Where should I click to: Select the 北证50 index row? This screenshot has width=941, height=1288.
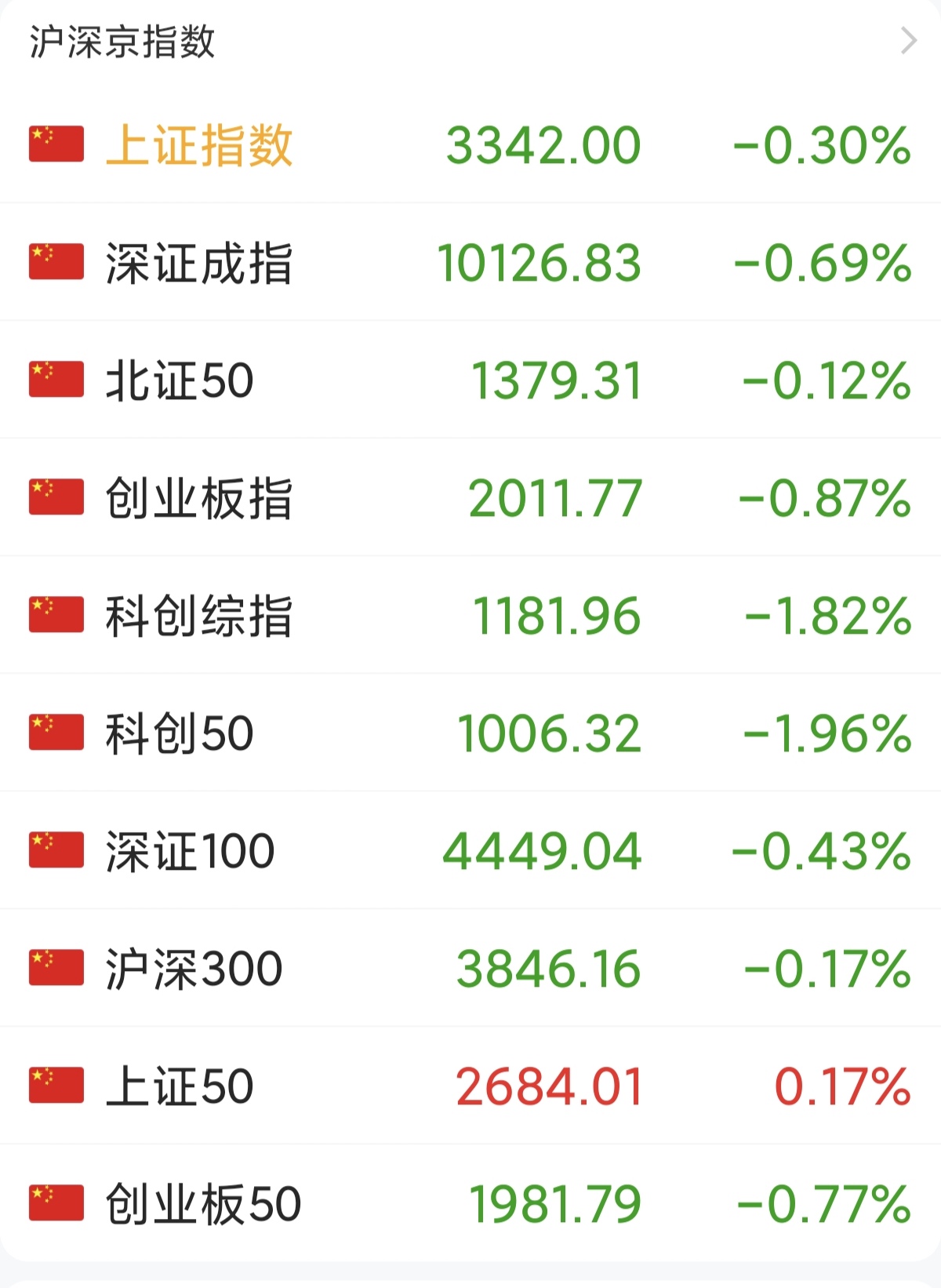point(180,380)
